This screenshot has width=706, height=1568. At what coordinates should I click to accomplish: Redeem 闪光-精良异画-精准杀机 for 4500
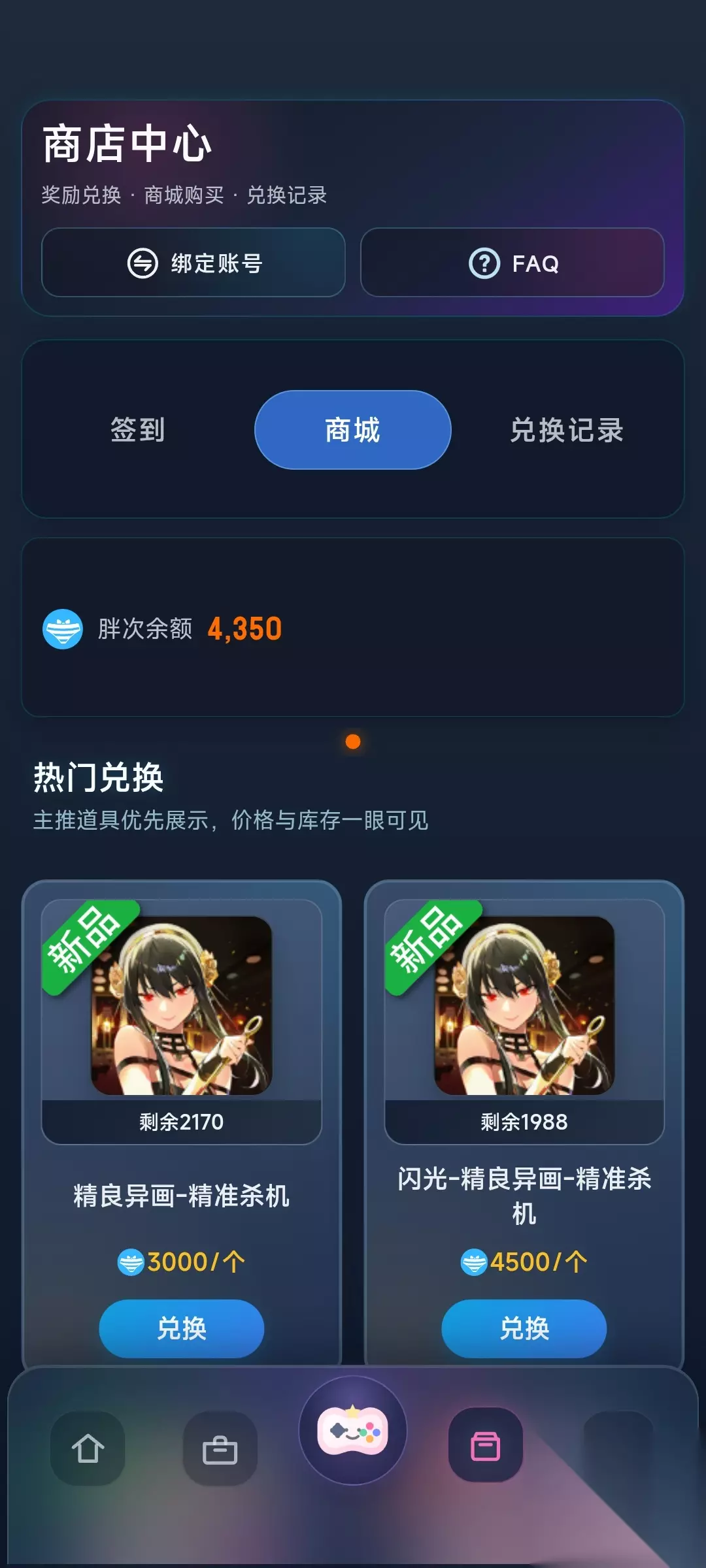click(x=524, y=1328)
